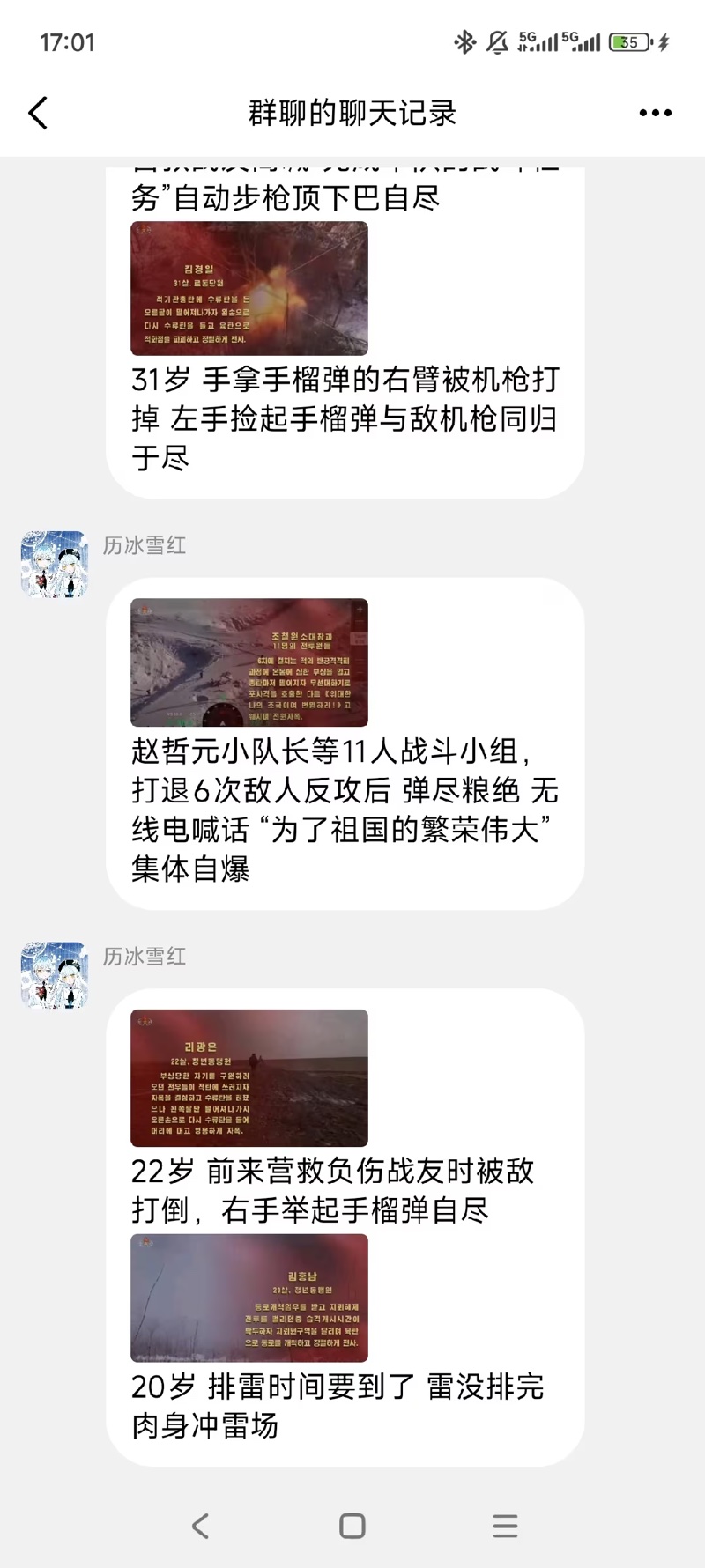Open the image above the 22岁 text

click(x=249, y=1077)
